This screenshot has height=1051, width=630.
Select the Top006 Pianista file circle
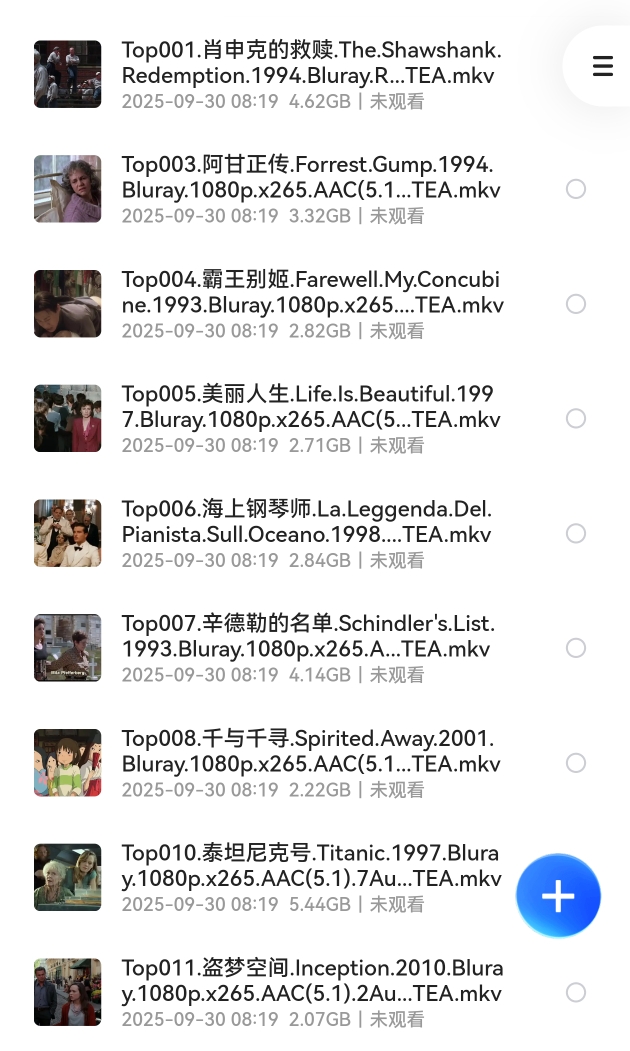tap(576, 534)
